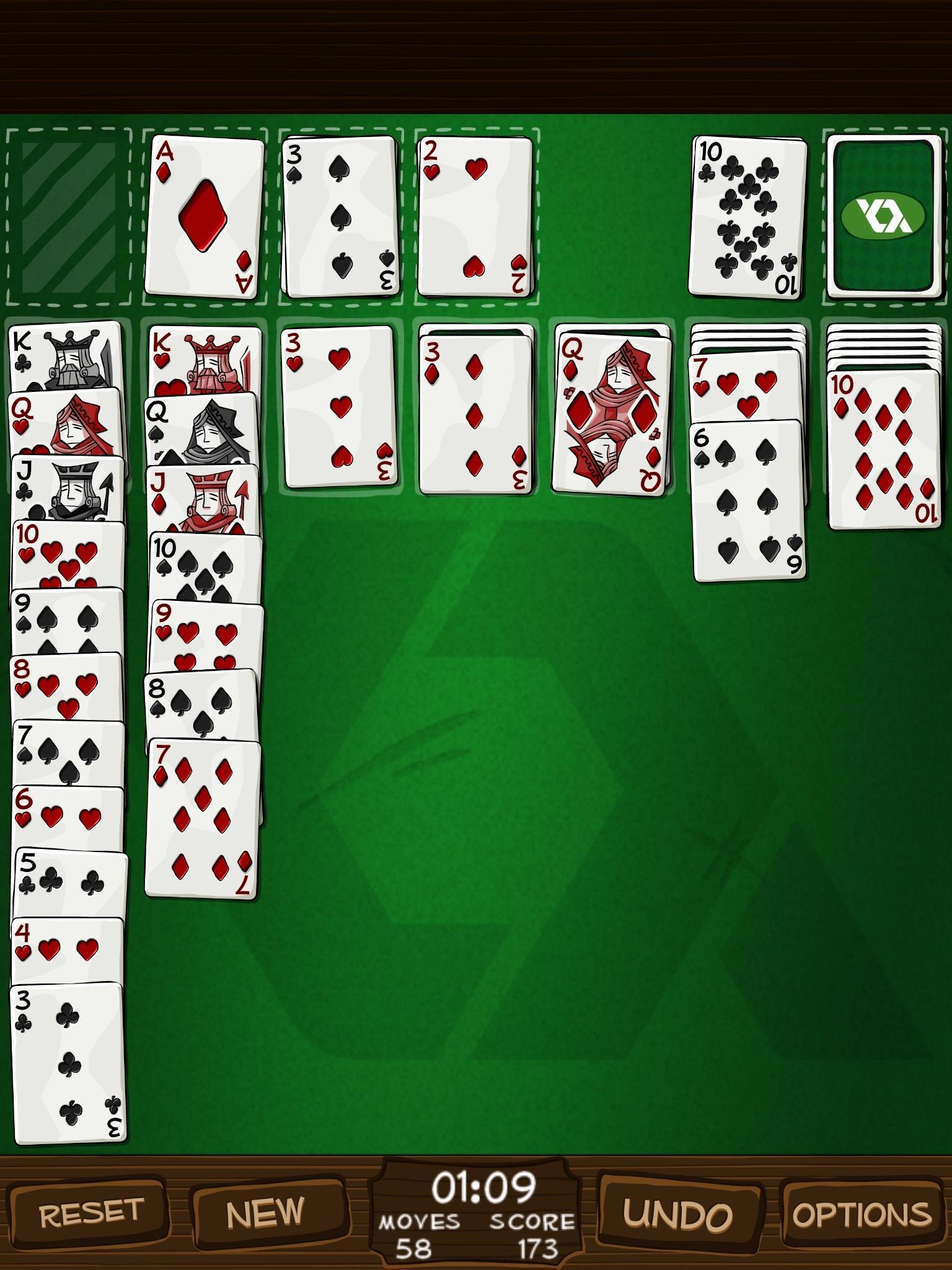Tap the 3 of hearts card
Viewport: 952px width, 1270px height.
[x=338, y=406]
